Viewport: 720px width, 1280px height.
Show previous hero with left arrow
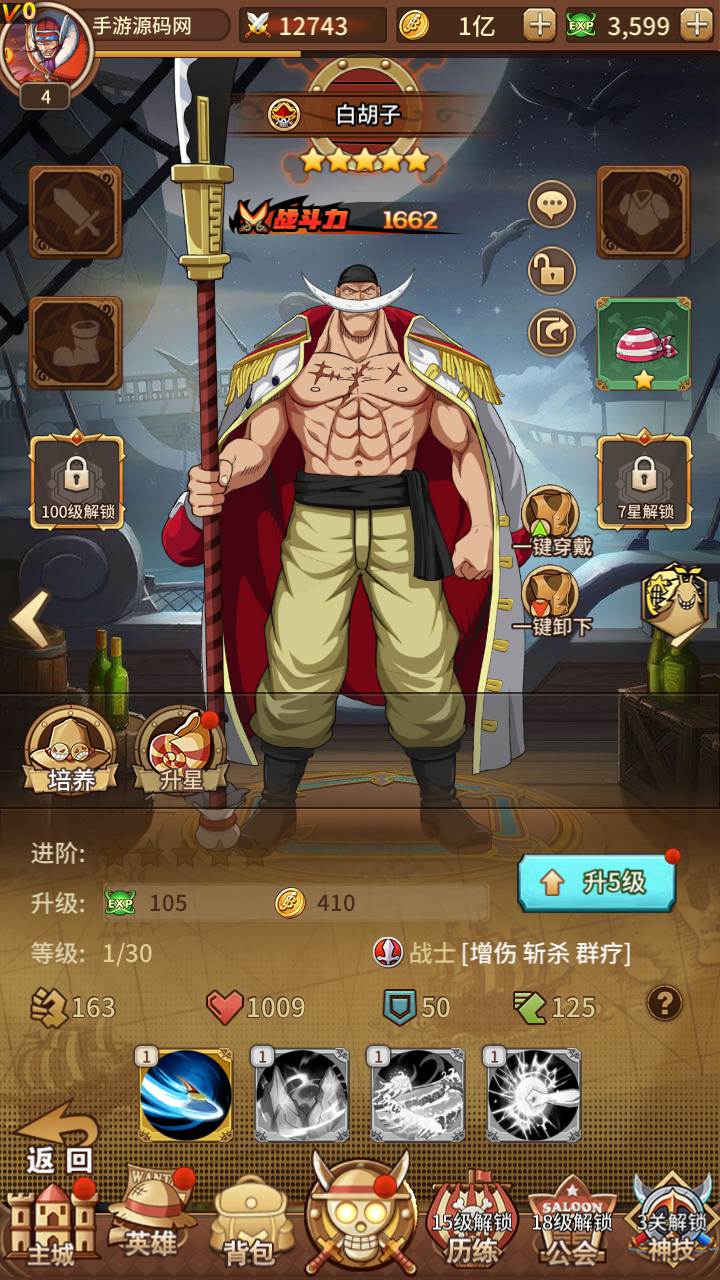29,620
